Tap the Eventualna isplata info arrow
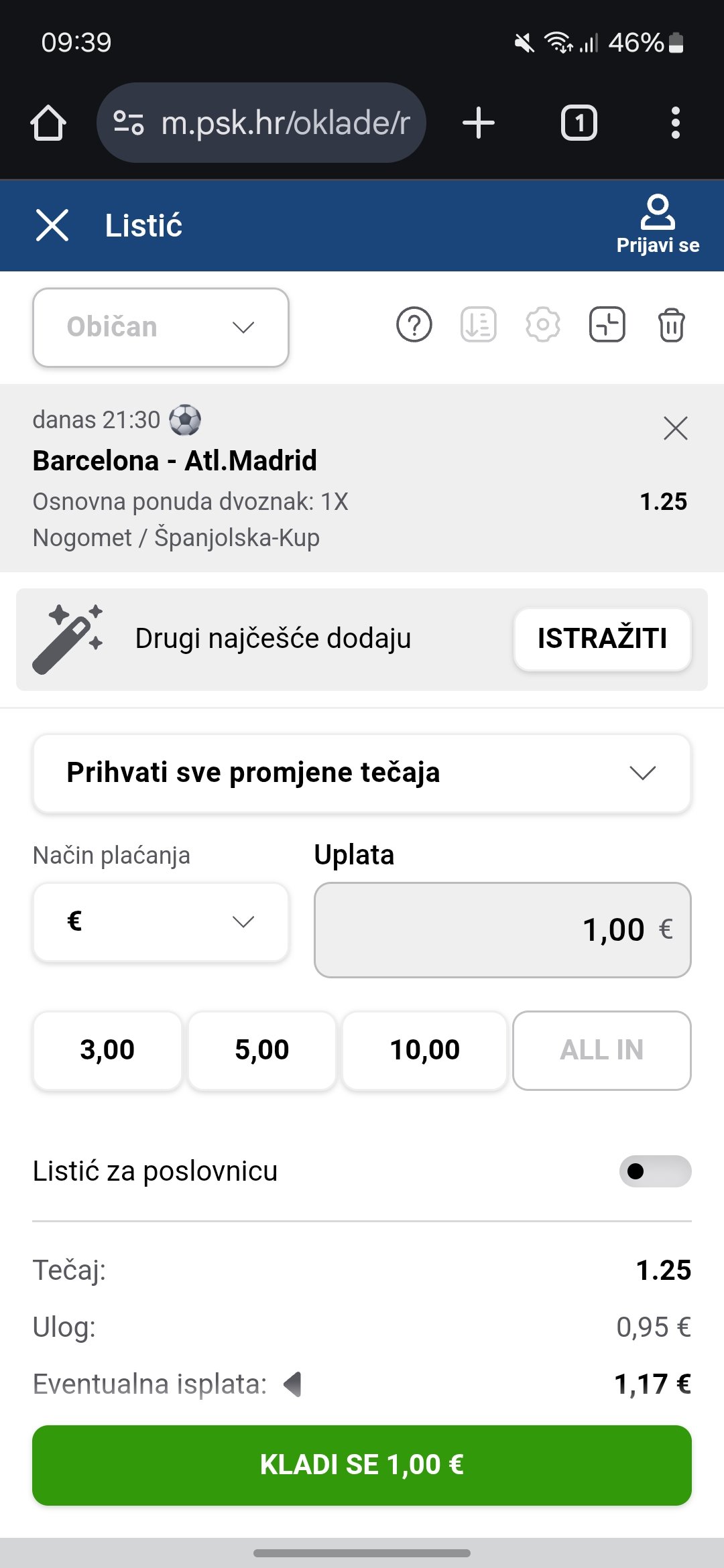724x1568 pixels. (293, 1384)
